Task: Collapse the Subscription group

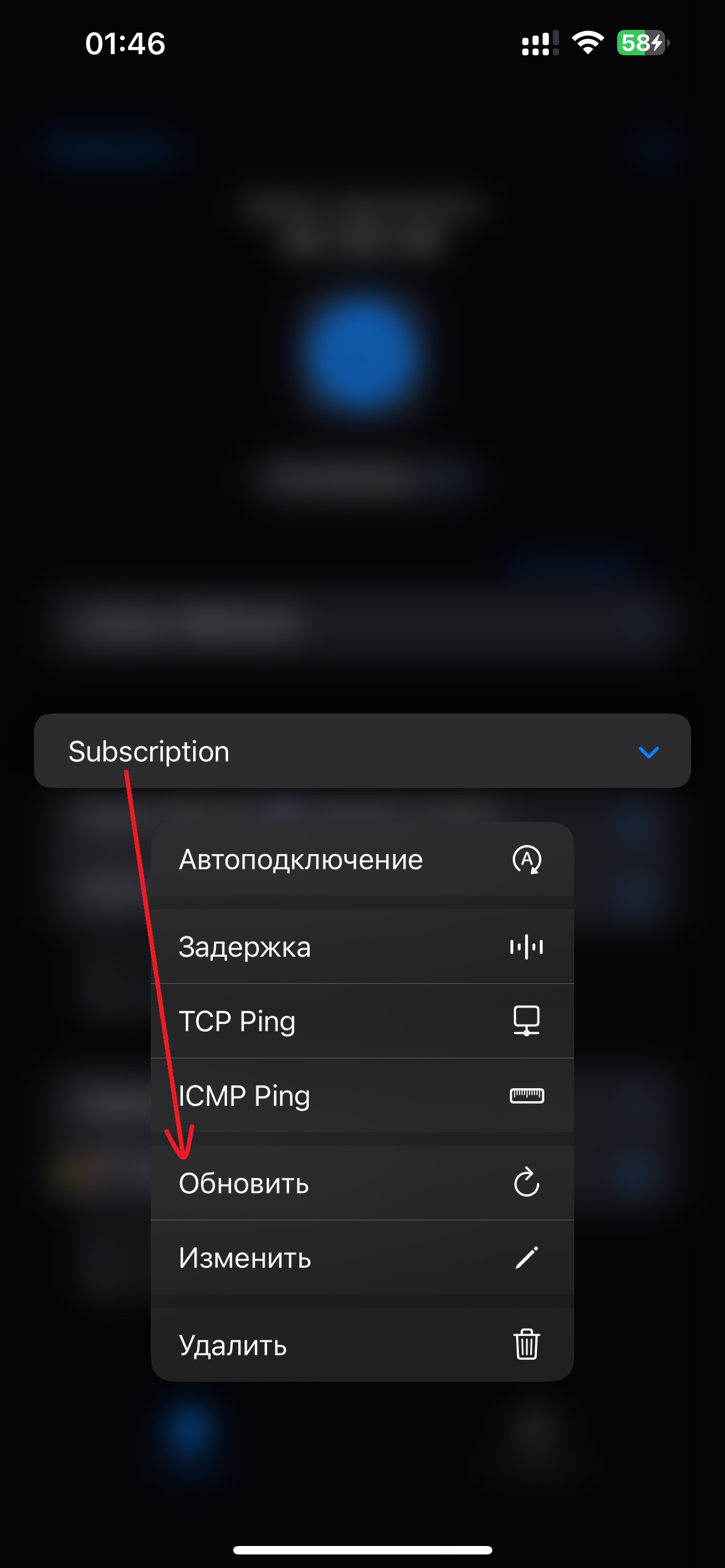Action: click(648, 752)
